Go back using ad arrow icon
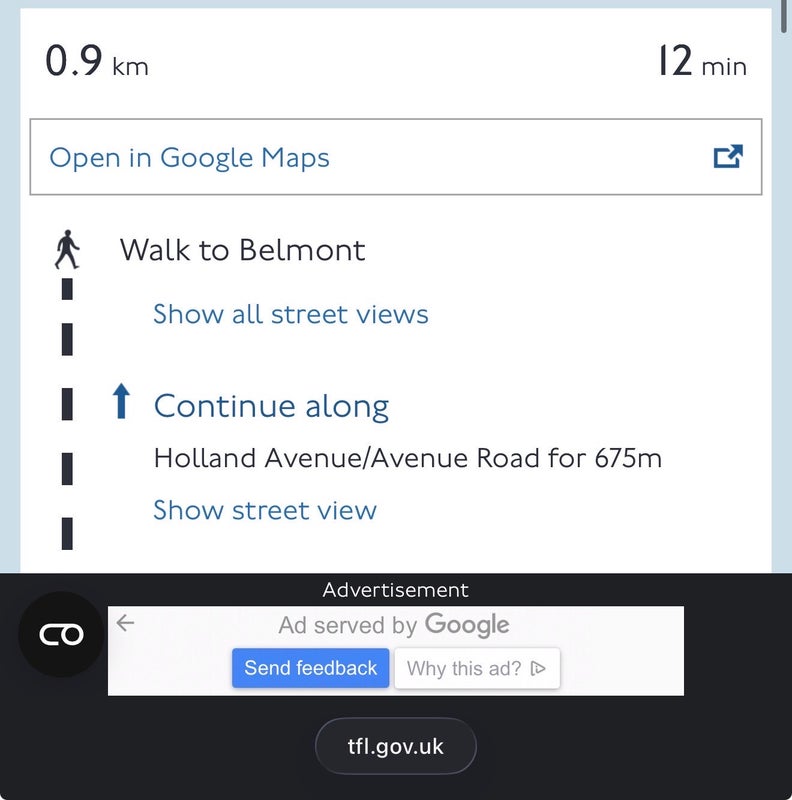The height and width of the screenshot is (800, 792). pos(125,623)
